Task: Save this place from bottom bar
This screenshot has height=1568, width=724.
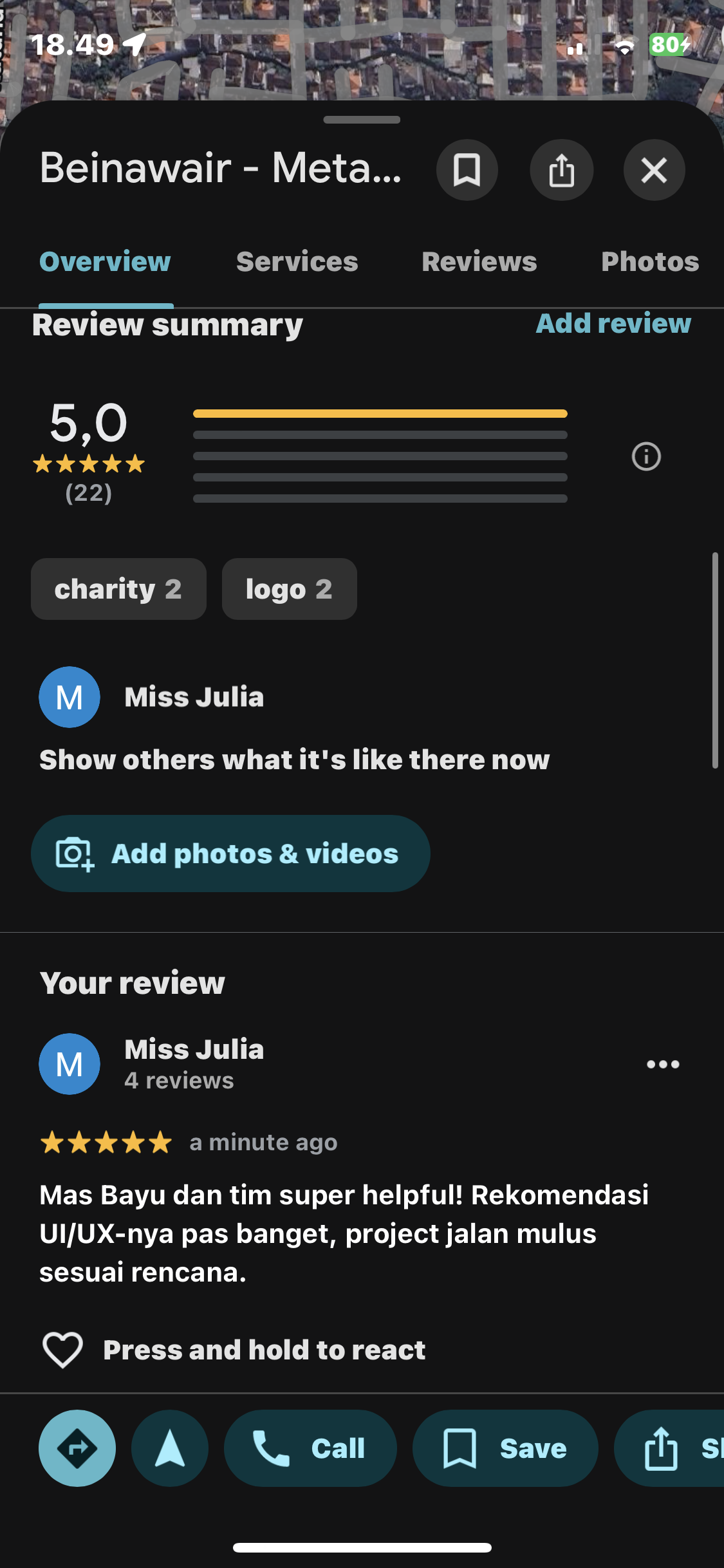Action: (x=505, y=1448)
